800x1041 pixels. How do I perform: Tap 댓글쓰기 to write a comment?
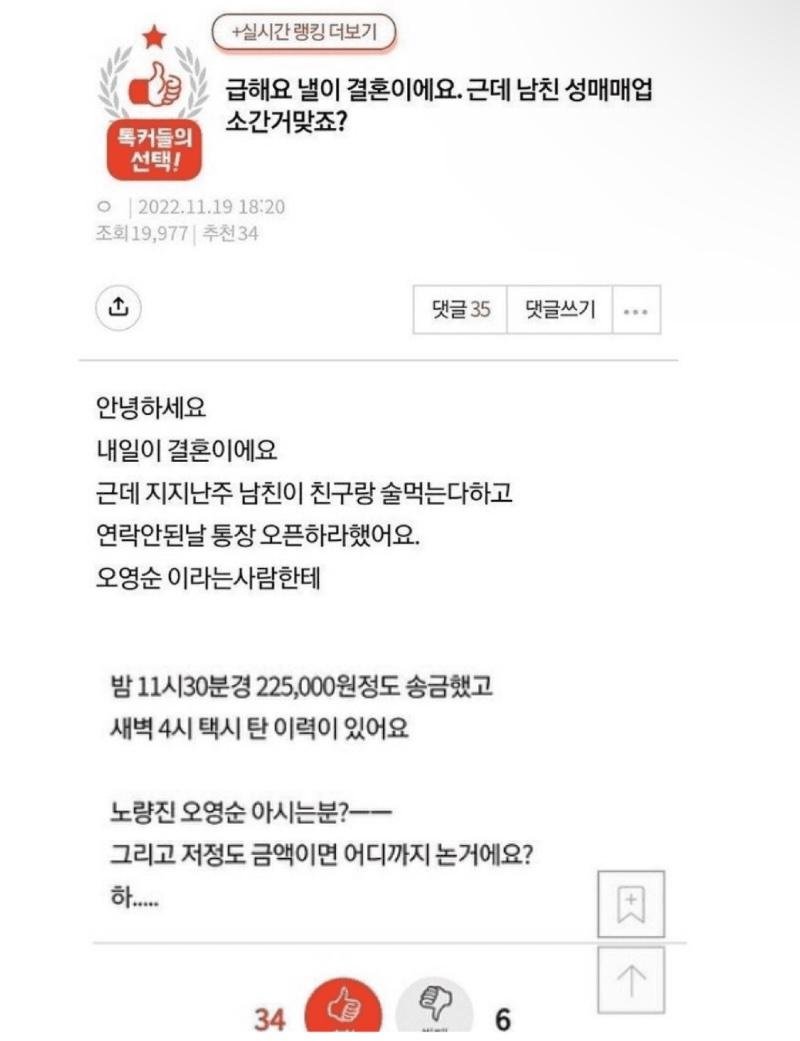[x=560, y=310]
